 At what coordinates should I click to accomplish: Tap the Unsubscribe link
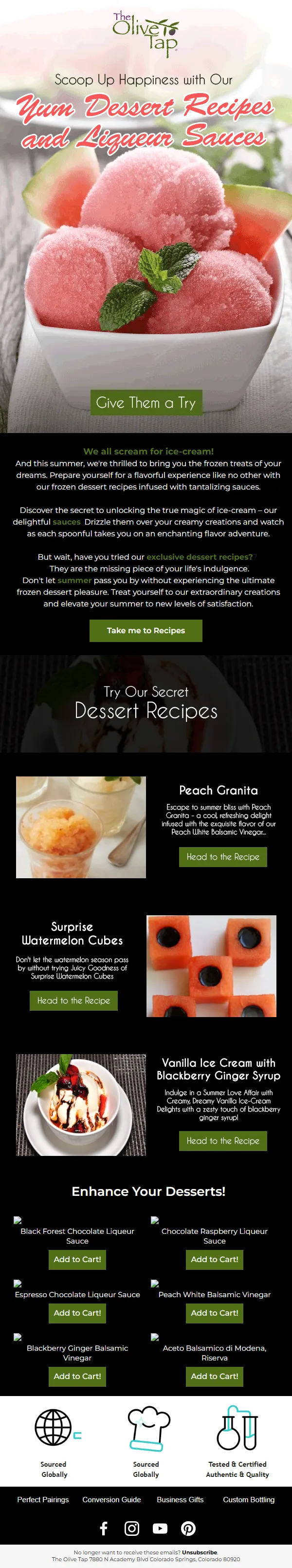(199, 1552)
